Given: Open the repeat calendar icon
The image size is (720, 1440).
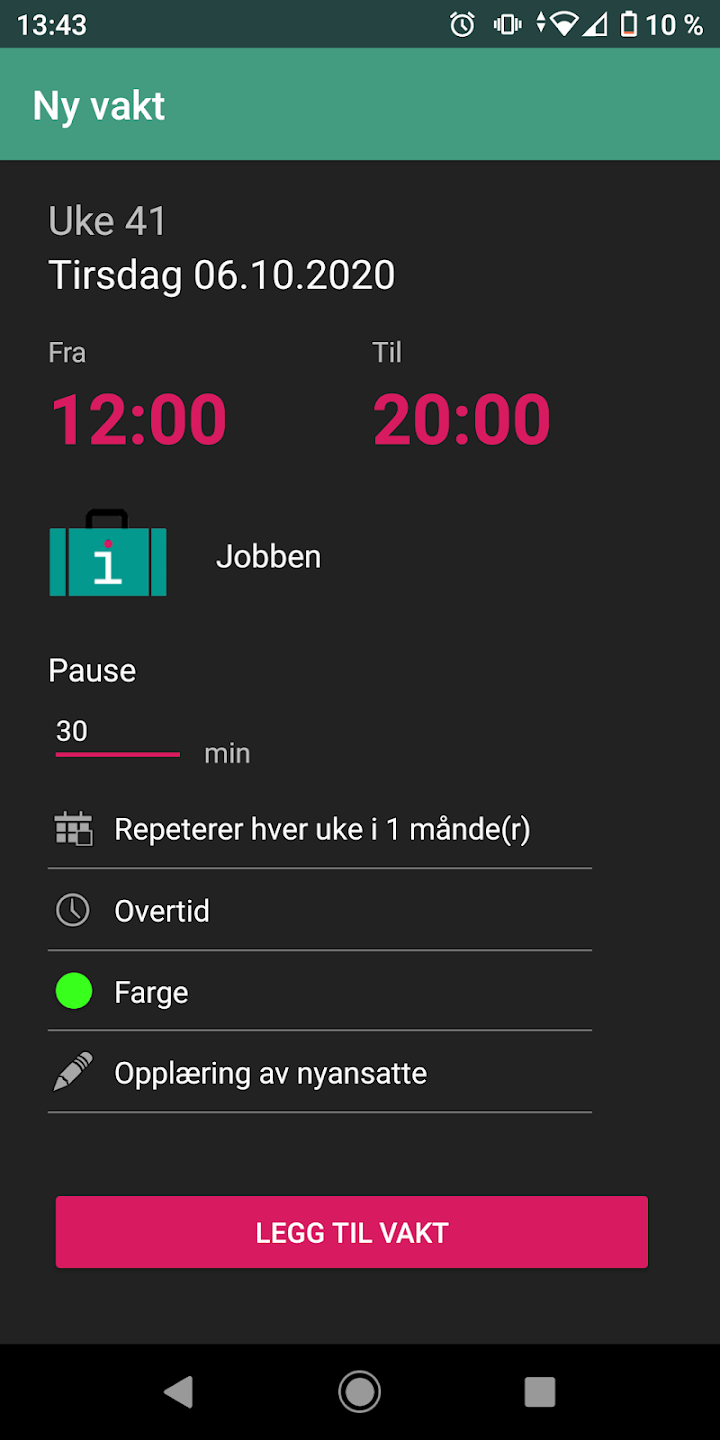Looking at the screenshot, I should click(x=72, y=828).
